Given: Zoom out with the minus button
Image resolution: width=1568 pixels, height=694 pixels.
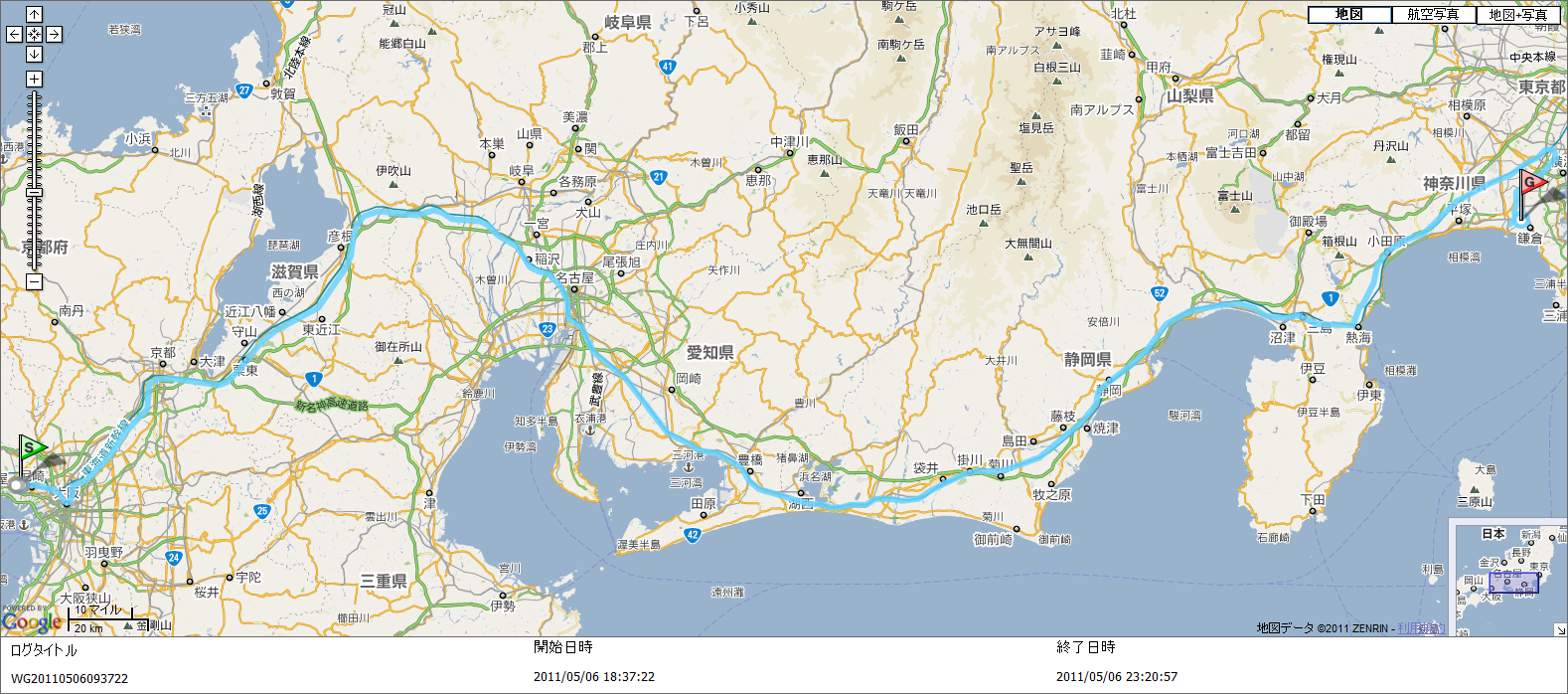Looking at the screenshot, I should pos(34,282).
